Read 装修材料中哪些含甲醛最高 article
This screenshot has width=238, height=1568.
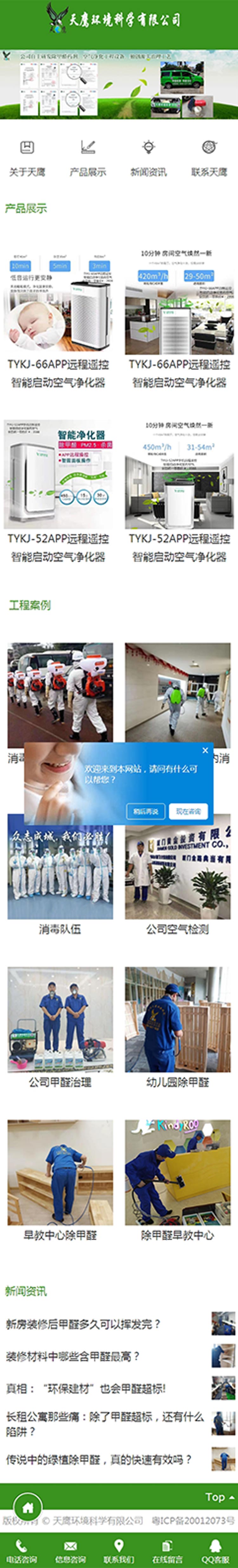pyautogui.click(x=73, y=1356)
